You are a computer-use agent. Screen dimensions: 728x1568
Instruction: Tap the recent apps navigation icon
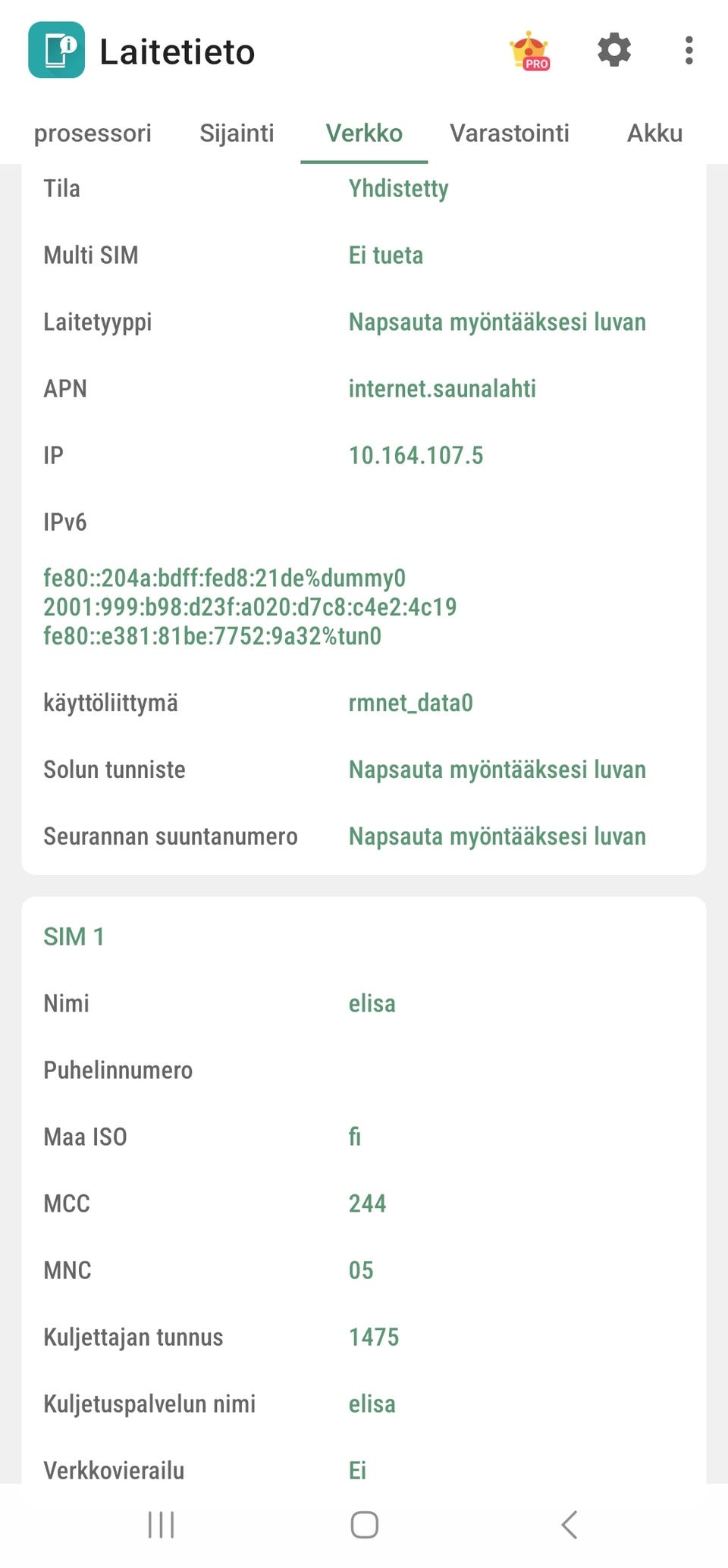[x=162, y=1524]
